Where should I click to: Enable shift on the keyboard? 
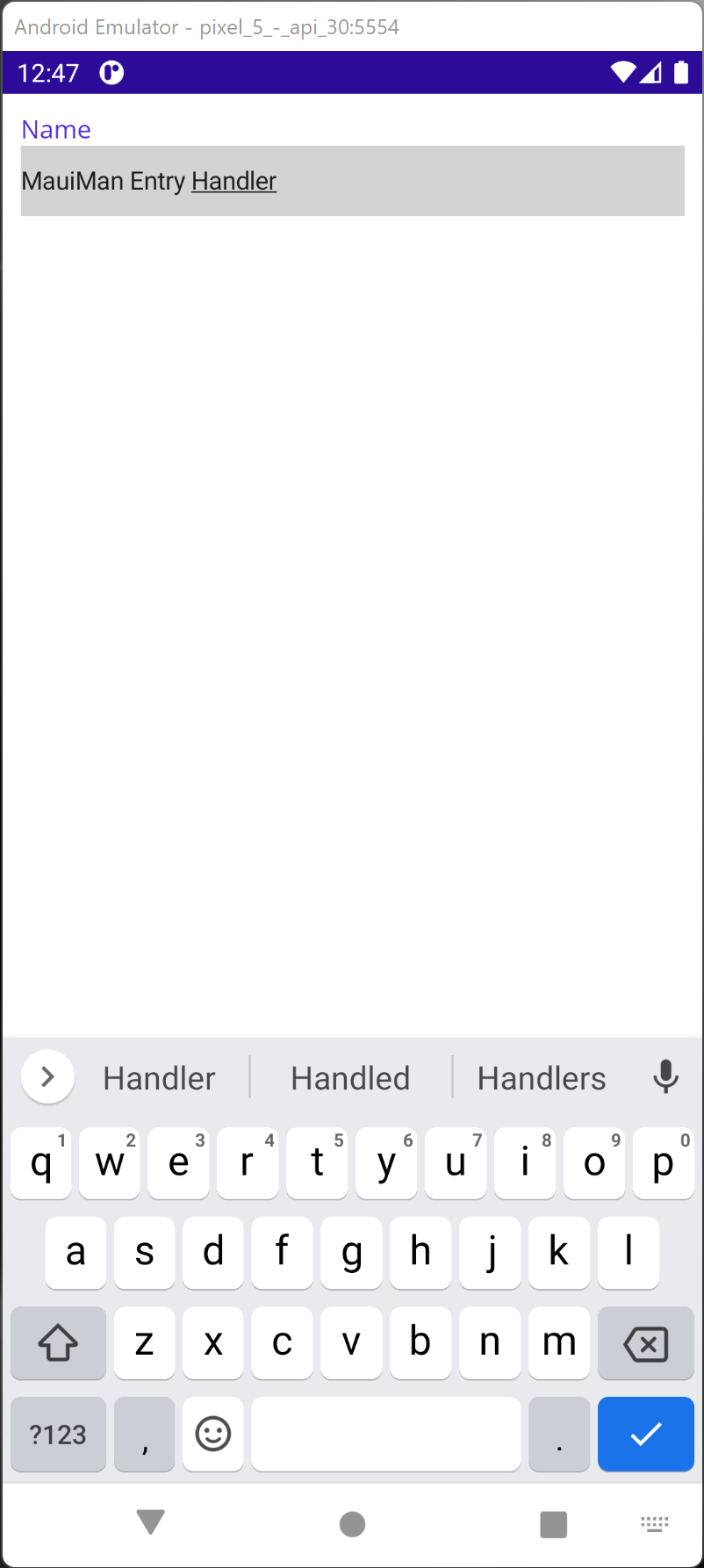pos(58,1343)
